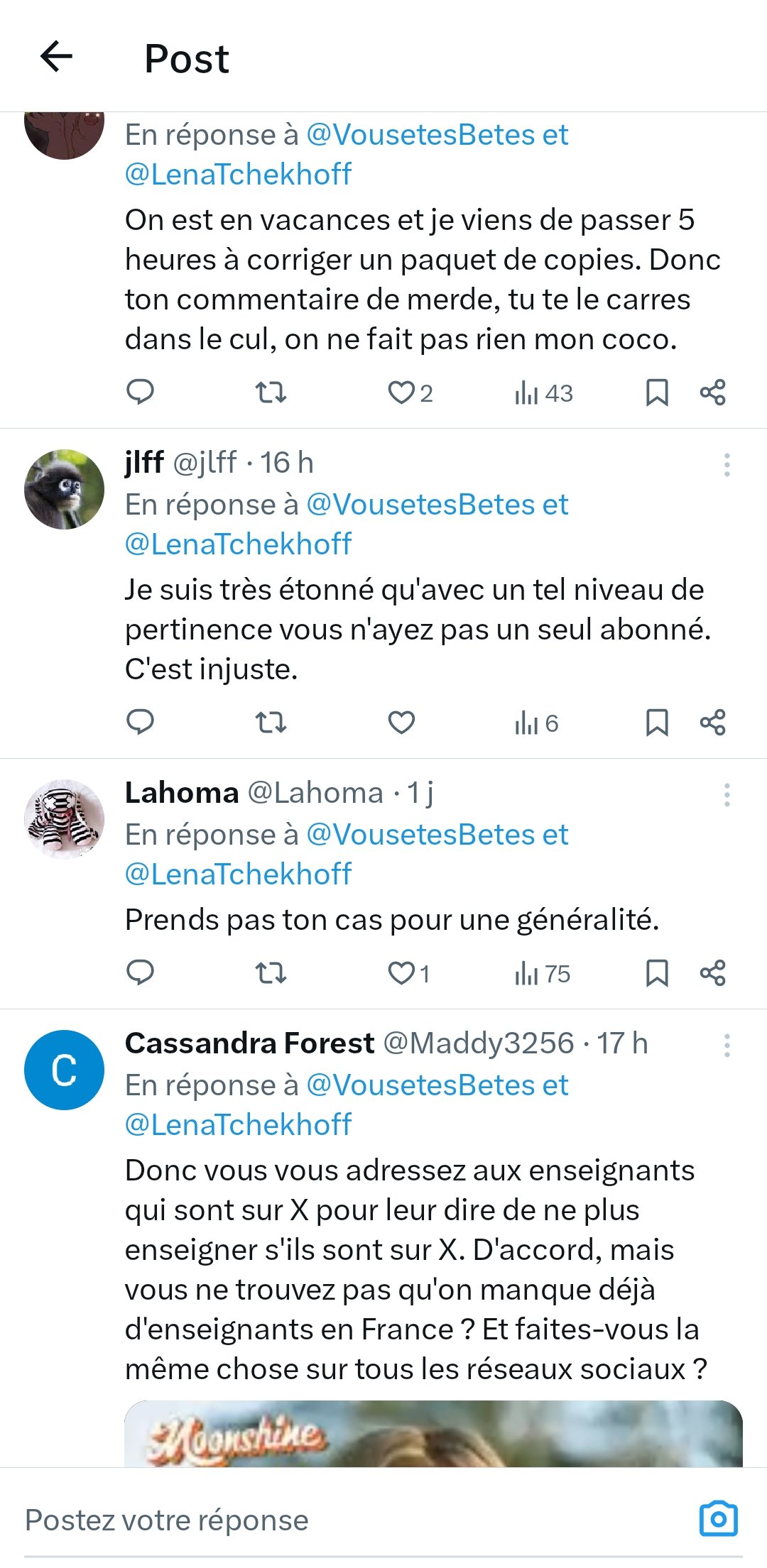Repost jlff's reply
The width and height of the screenshot is (767, 1568).
pos(271,723)
